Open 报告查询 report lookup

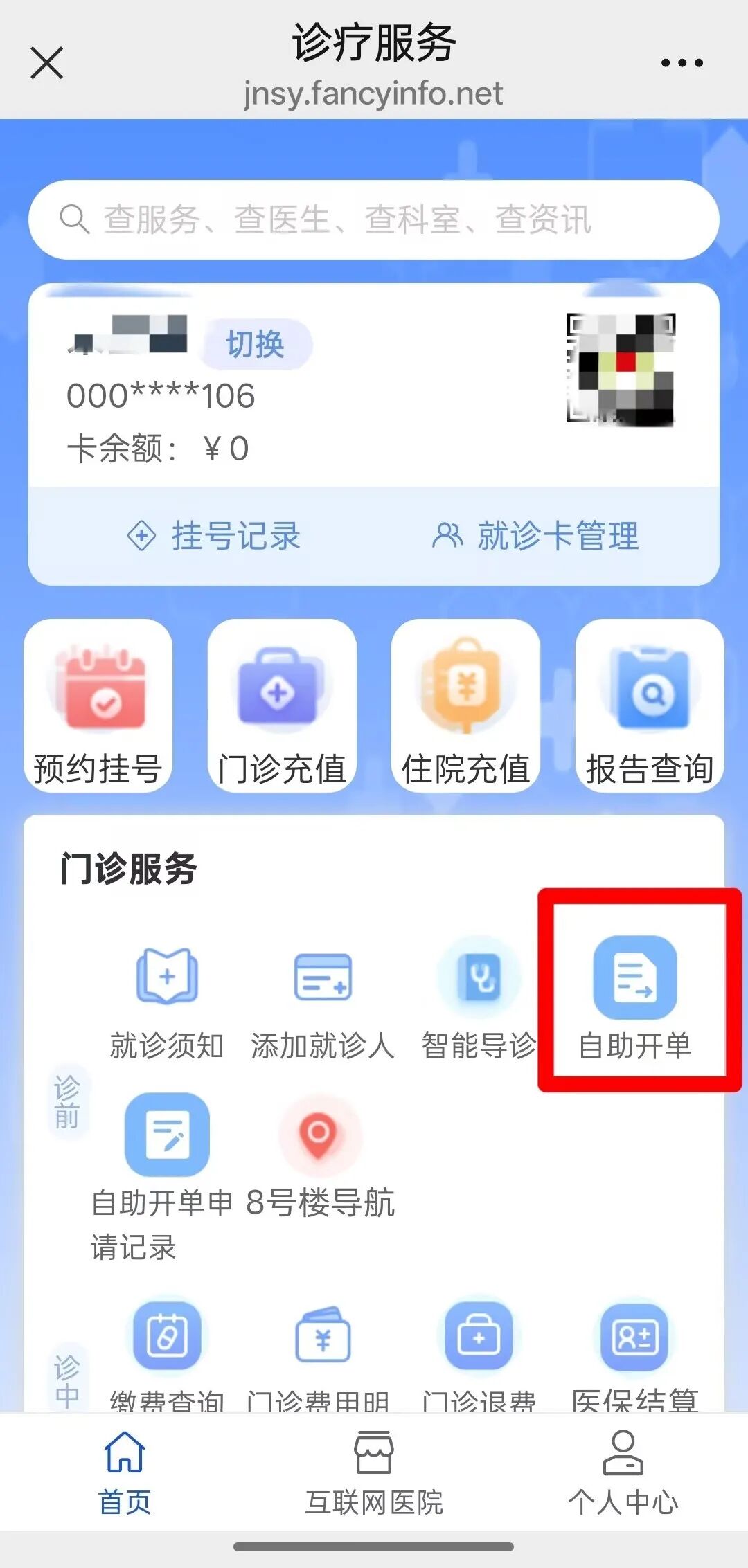[650, 705]
